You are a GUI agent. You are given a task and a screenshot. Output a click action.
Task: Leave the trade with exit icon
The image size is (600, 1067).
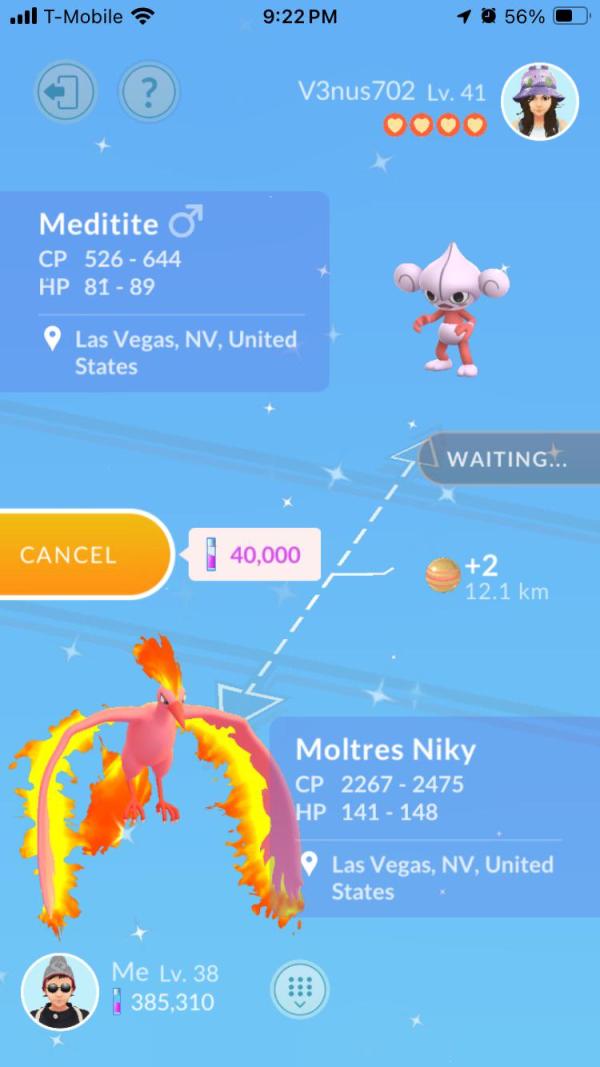tap(66, 93)
